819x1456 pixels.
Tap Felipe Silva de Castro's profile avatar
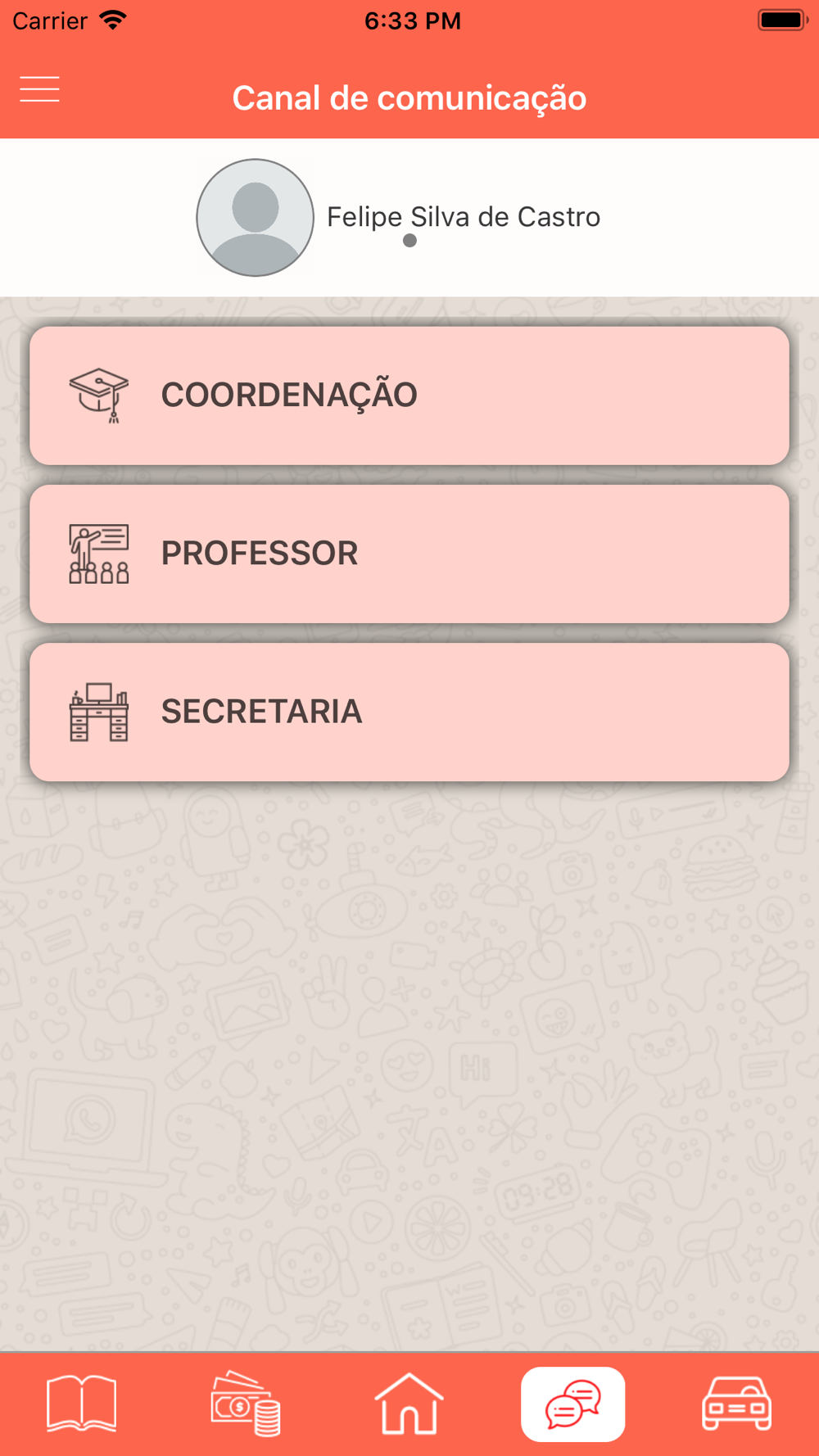(x=256, y=218)
